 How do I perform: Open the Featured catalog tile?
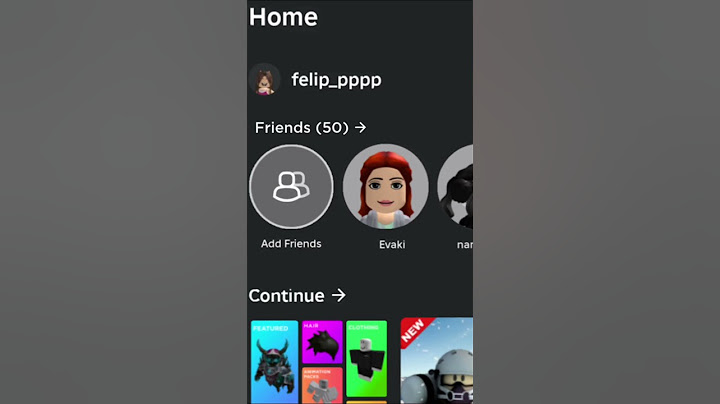click(x=274, y=361)
